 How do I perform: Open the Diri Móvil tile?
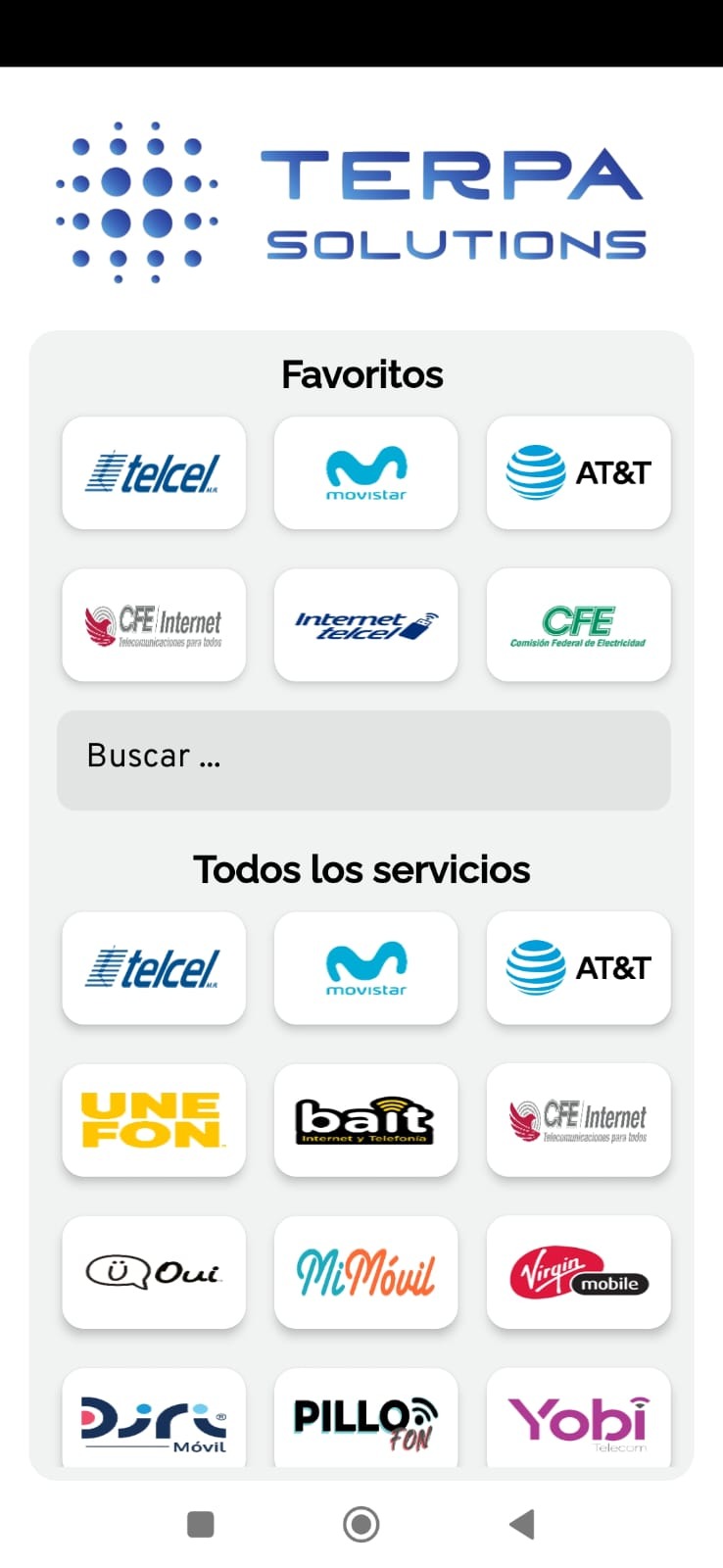pyautogui.click(x=154, y=1418)
